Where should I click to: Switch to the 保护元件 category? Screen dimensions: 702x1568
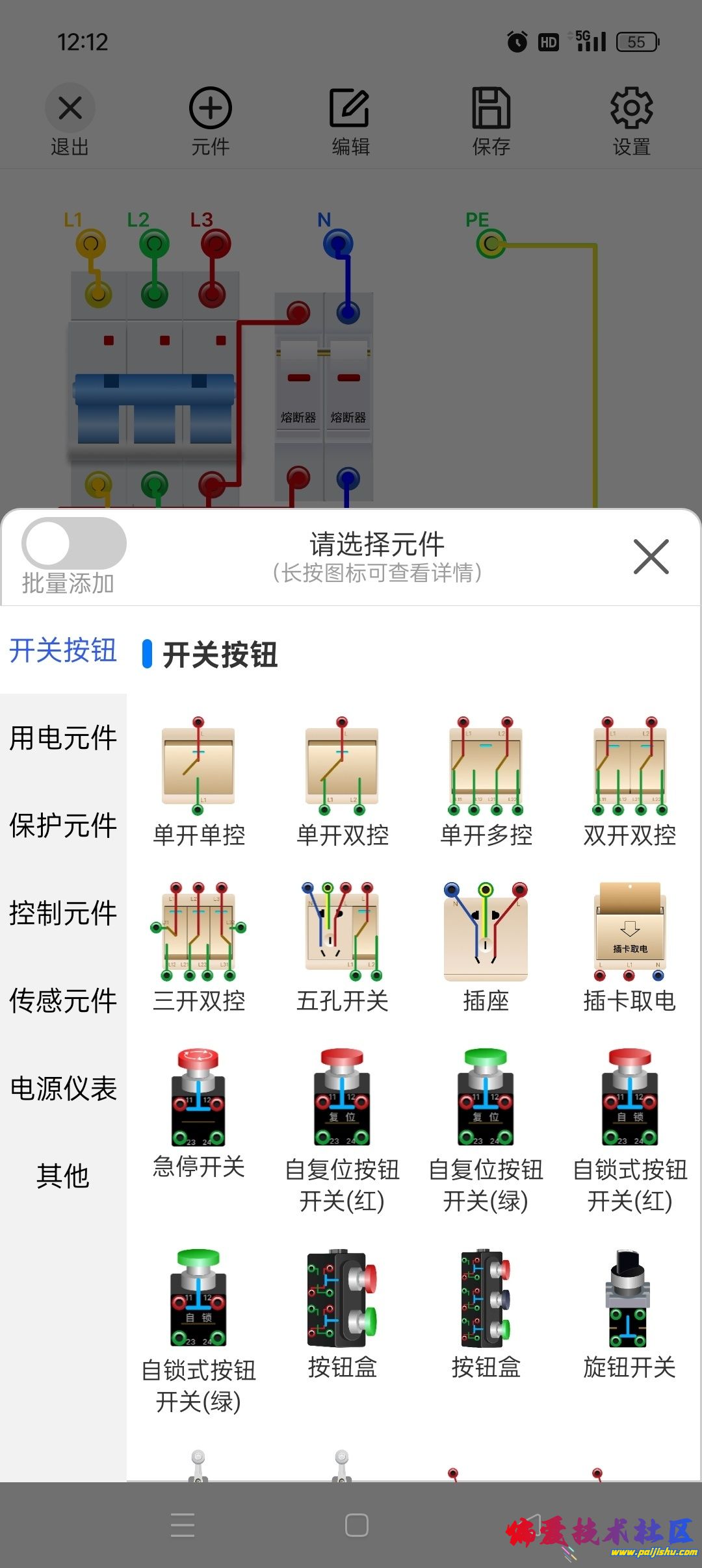(x=63, y=826)
